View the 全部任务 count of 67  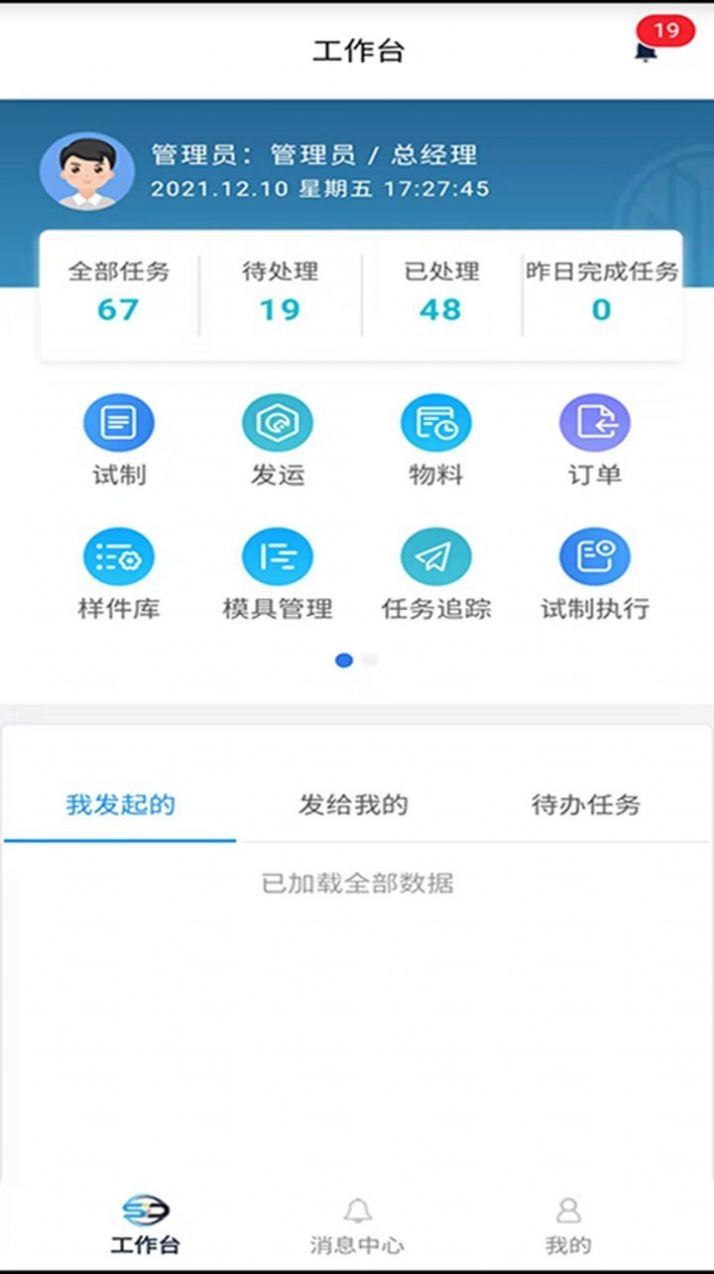118,292
